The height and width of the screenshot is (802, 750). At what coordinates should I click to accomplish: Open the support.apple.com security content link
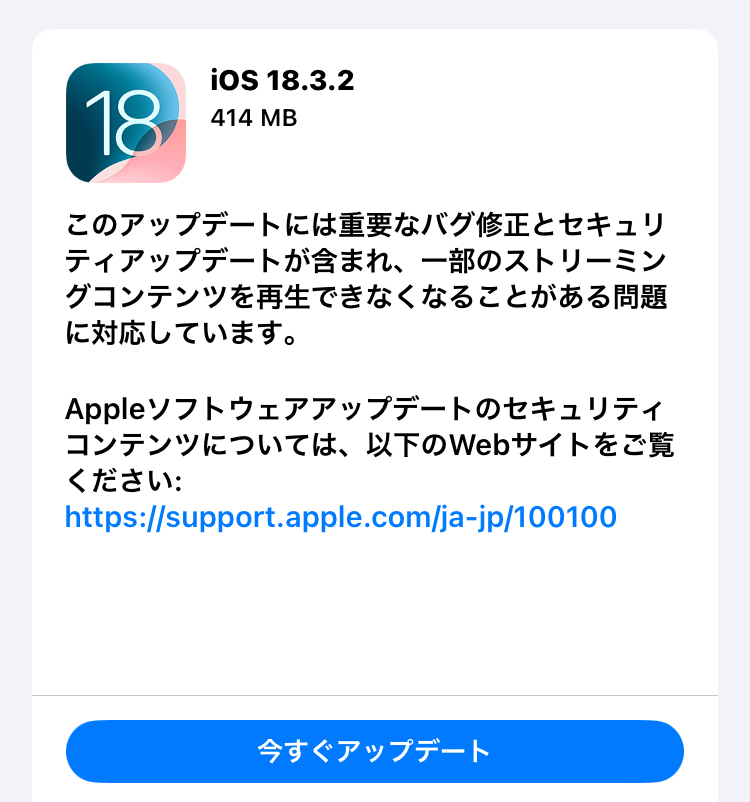click(340, 517)
